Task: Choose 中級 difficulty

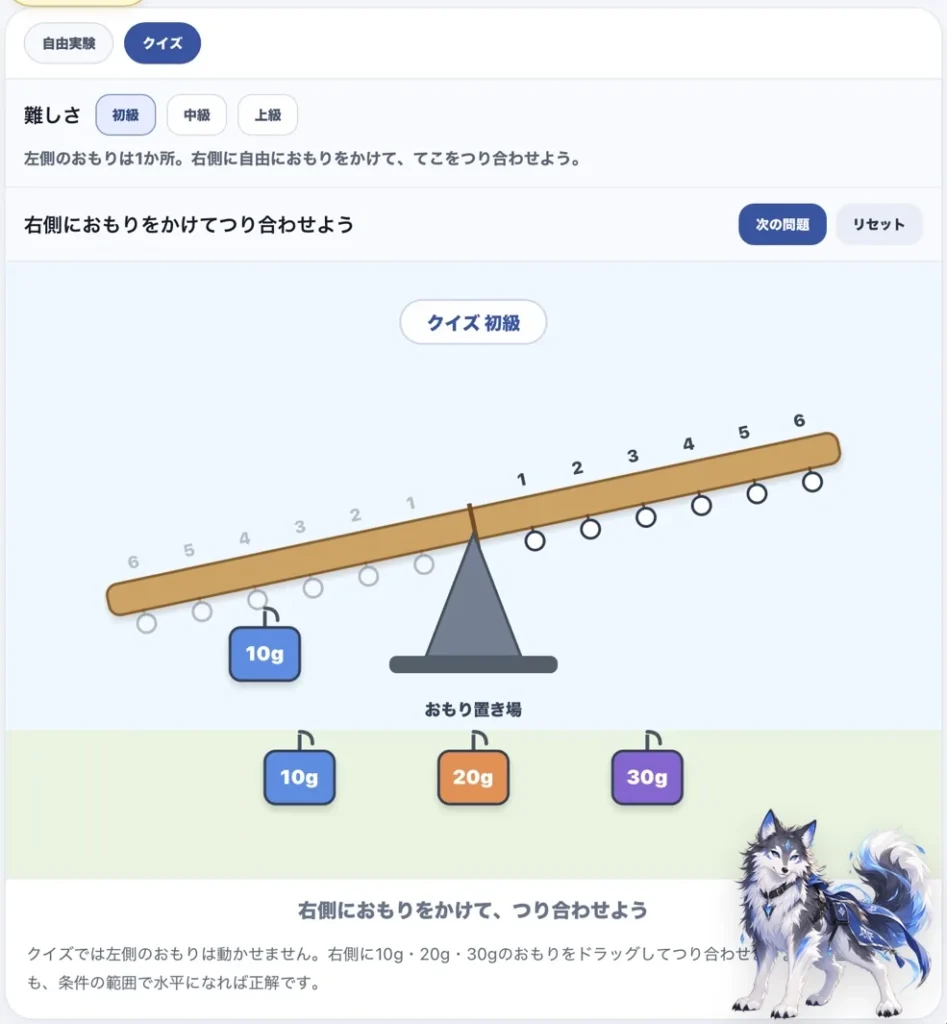Action: pos(197,115)
